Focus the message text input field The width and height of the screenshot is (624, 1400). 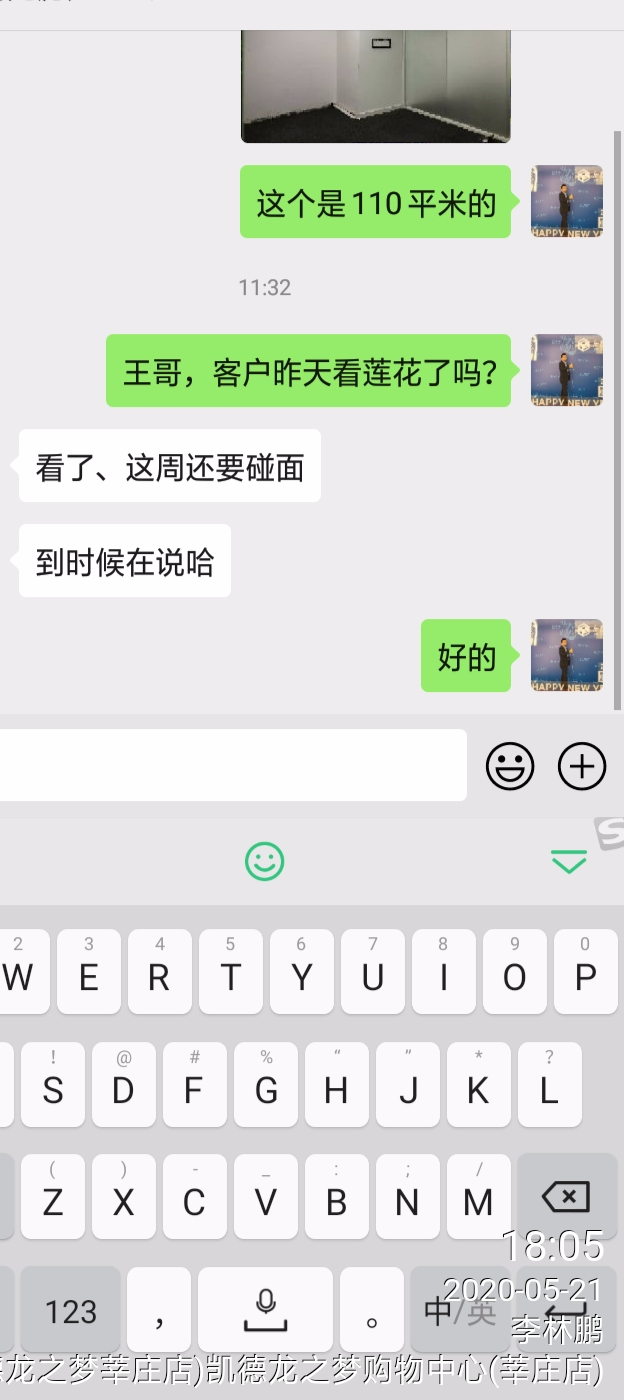(x=232, y=765)
